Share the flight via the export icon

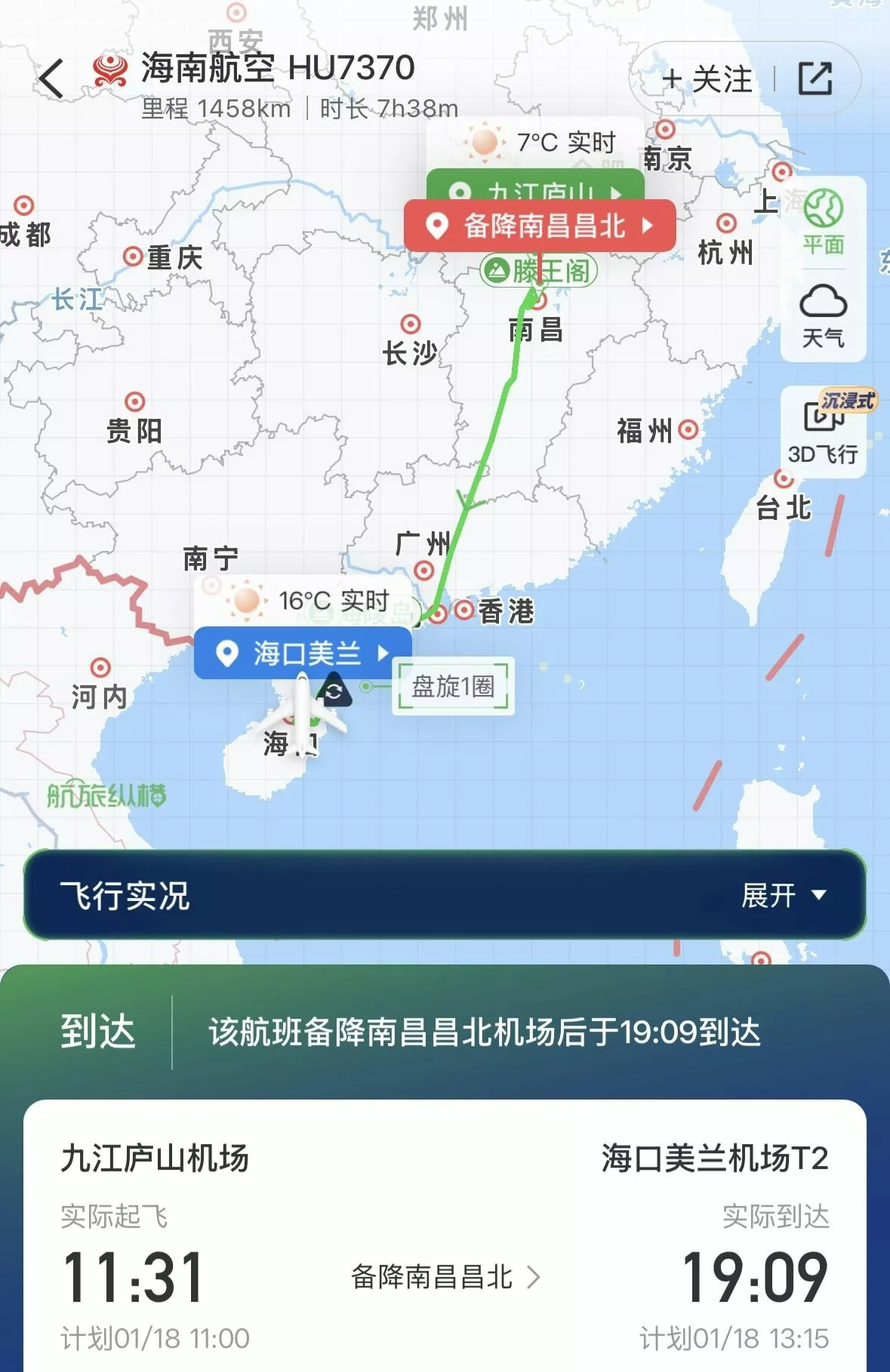815,78
